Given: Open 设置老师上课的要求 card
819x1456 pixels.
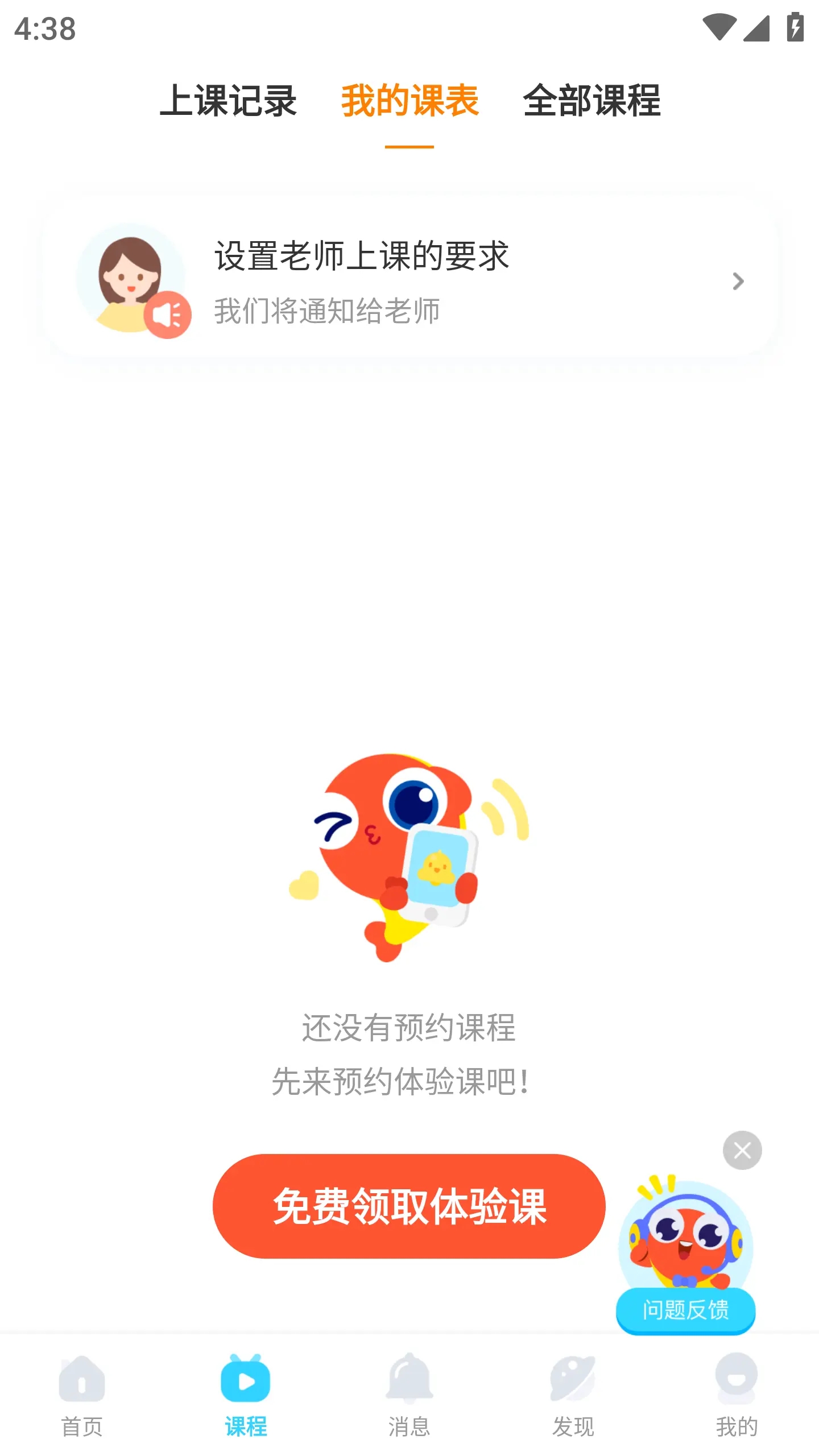Looking at the screenshot, I should tap(409, 281).
